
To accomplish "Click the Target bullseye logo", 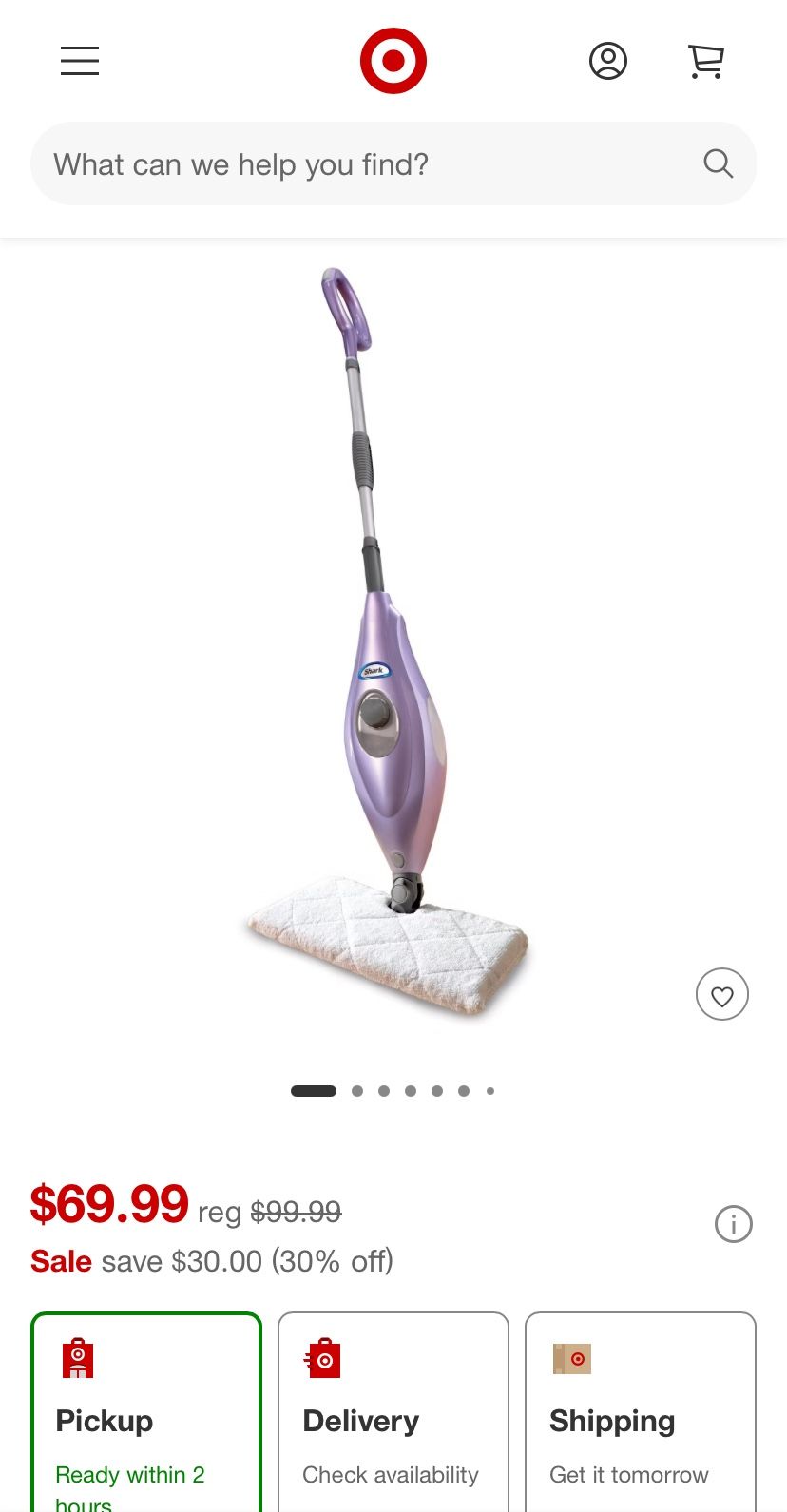I will point(393,60).
